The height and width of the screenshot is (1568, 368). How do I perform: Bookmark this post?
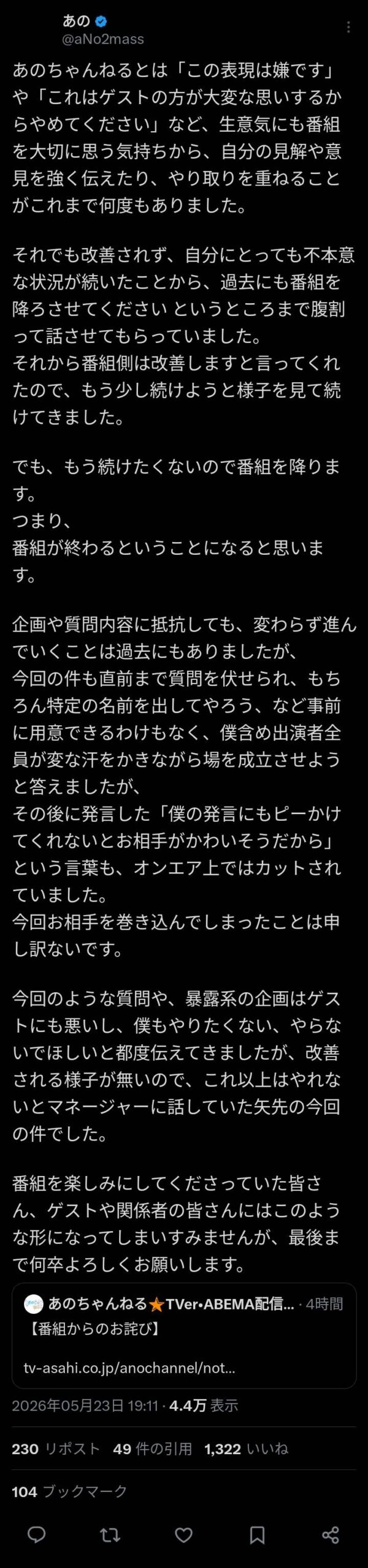[x=258, y=1534]
